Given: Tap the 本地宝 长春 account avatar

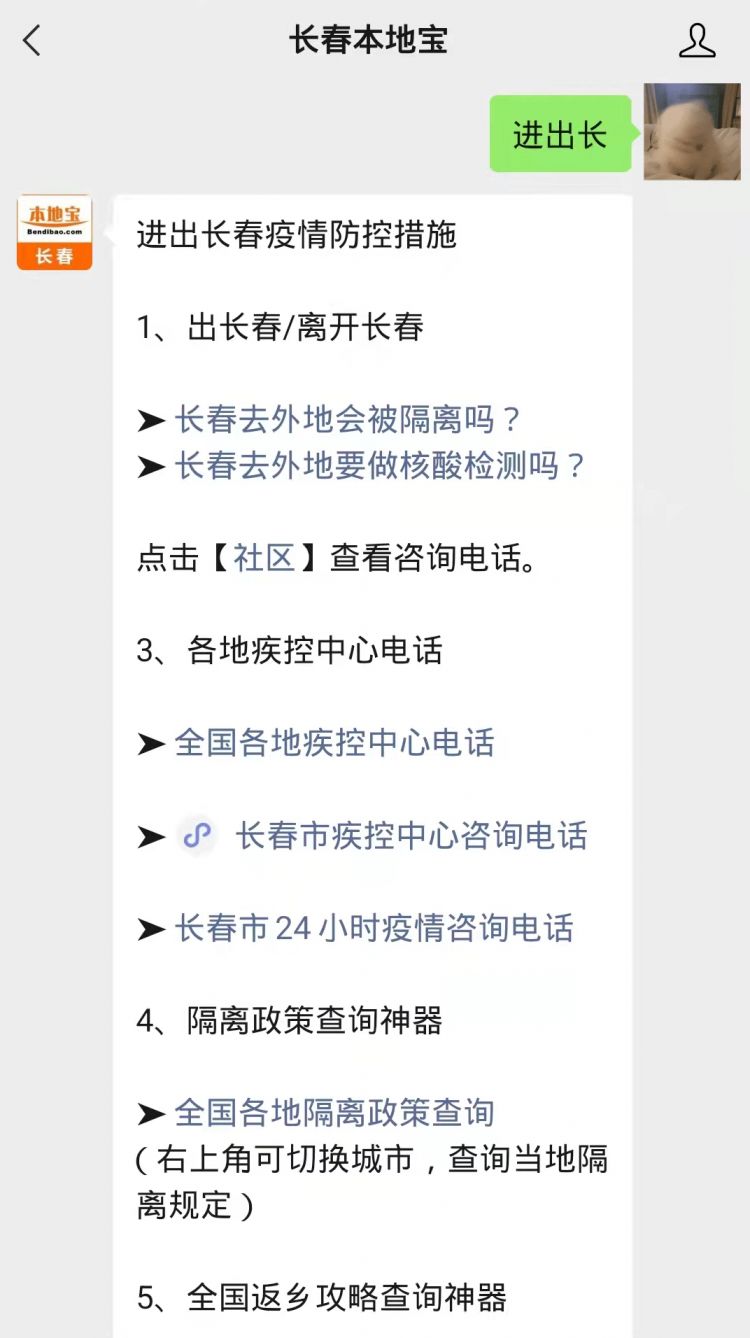Looking at the screenshot, I should [x=54, y=232].
